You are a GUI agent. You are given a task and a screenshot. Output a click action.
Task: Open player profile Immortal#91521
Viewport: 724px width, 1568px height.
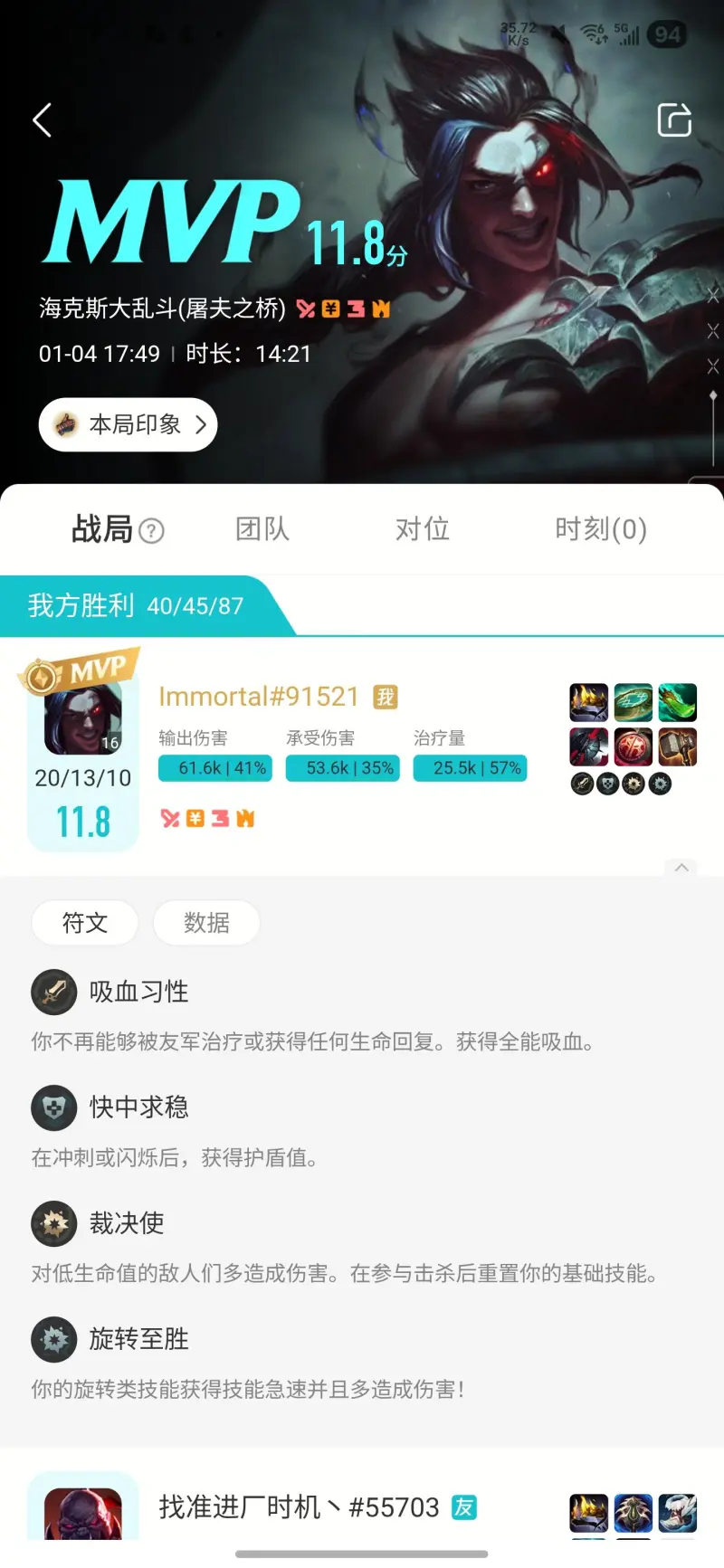point(260,696)
